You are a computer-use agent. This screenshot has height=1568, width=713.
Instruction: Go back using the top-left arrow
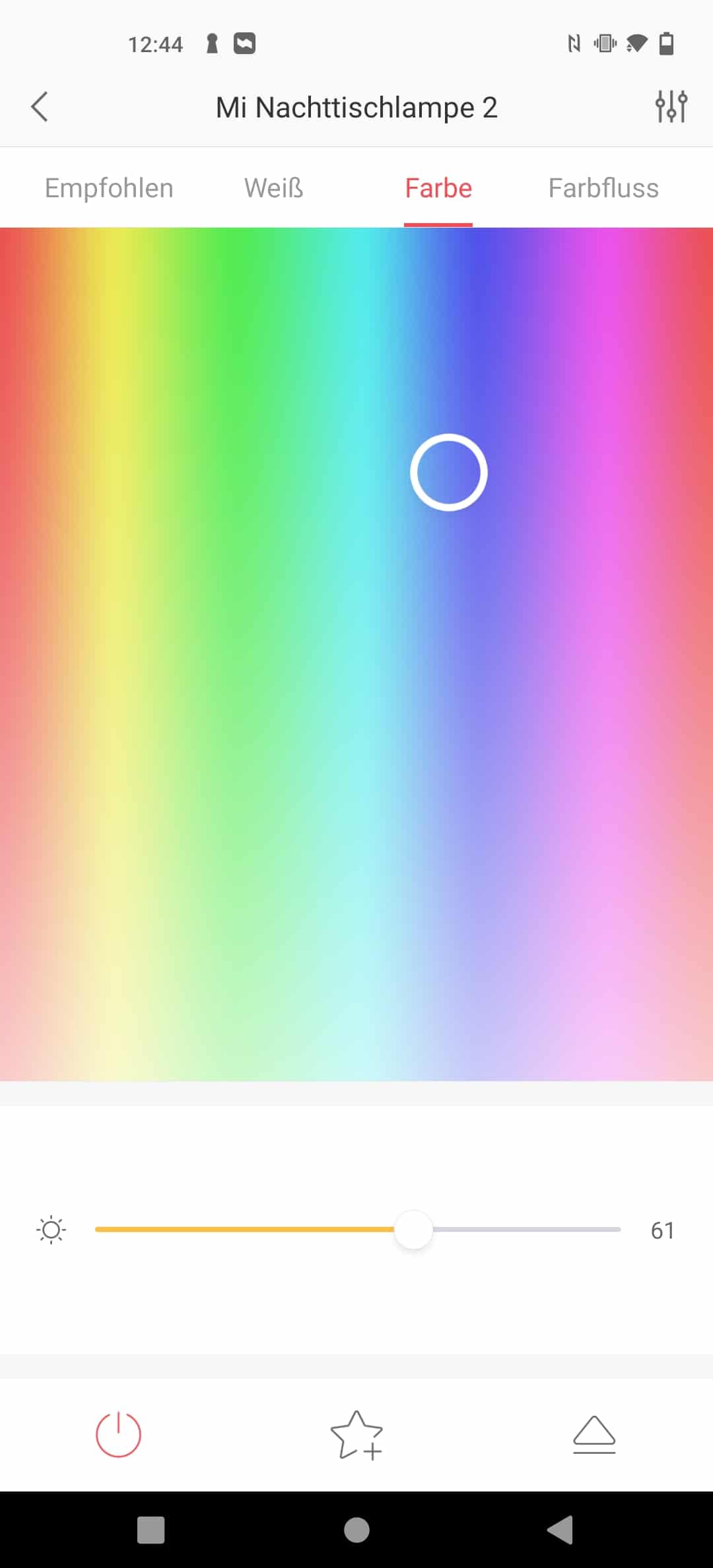pyautogui.click(x=40, y=107)
